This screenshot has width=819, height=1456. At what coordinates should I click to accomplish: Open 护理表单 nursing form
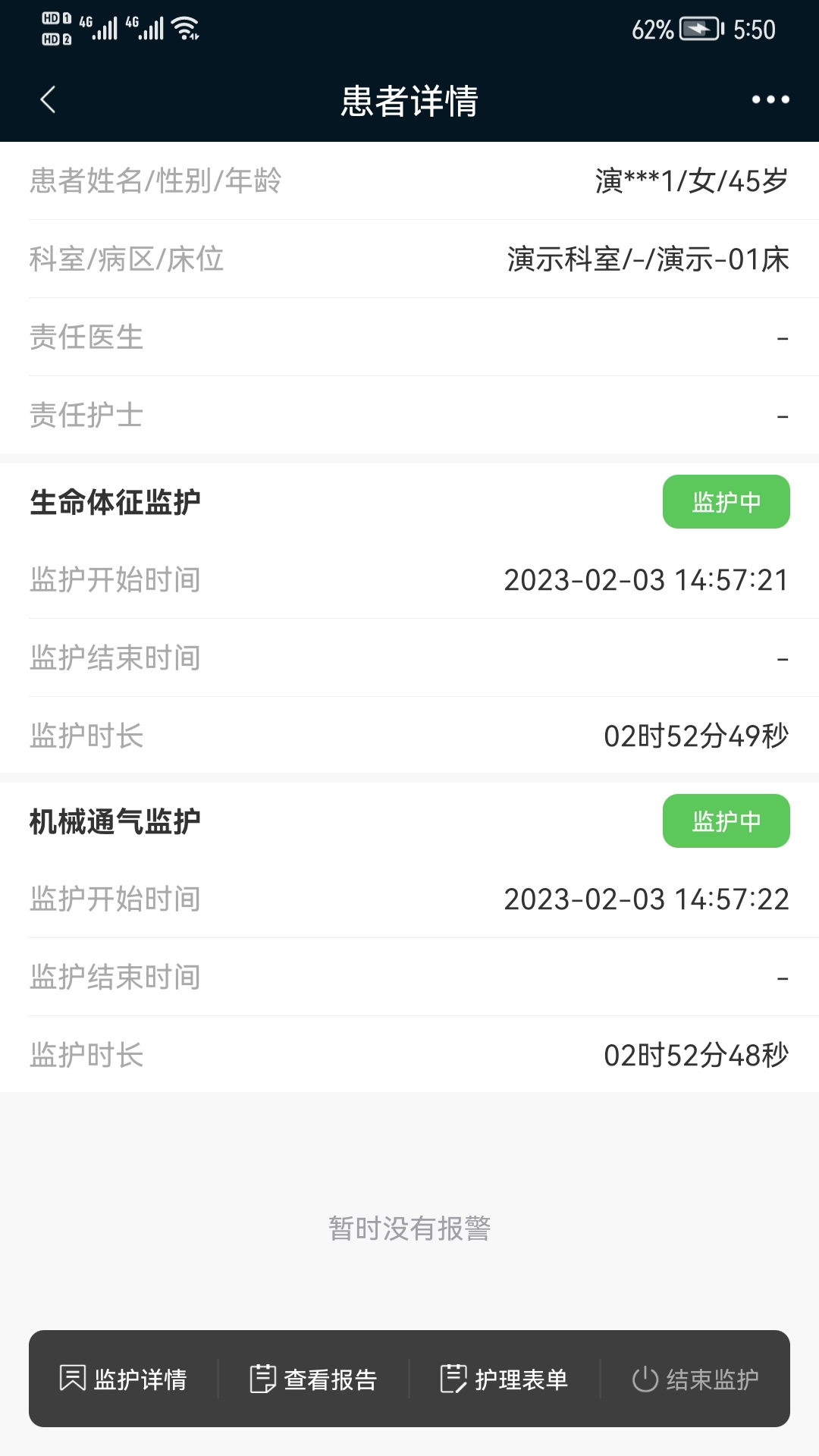point(504,1379)
